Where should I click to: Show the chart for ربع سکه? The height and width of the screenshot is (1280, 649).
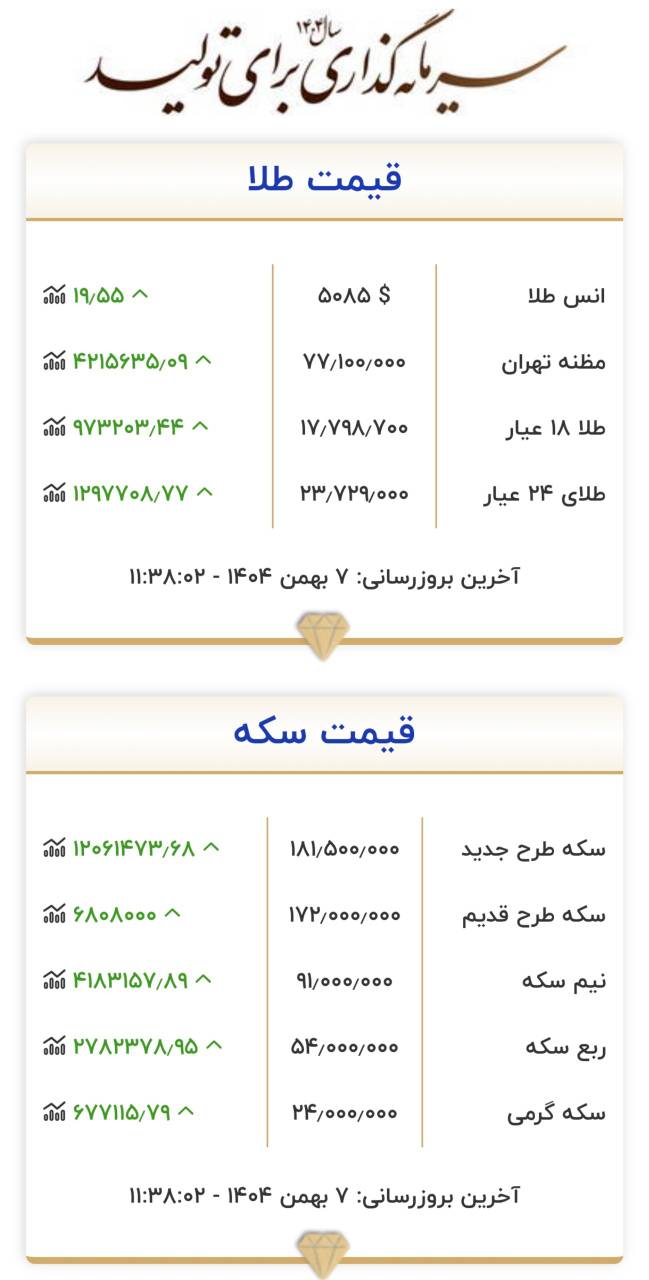[54, 1046]
